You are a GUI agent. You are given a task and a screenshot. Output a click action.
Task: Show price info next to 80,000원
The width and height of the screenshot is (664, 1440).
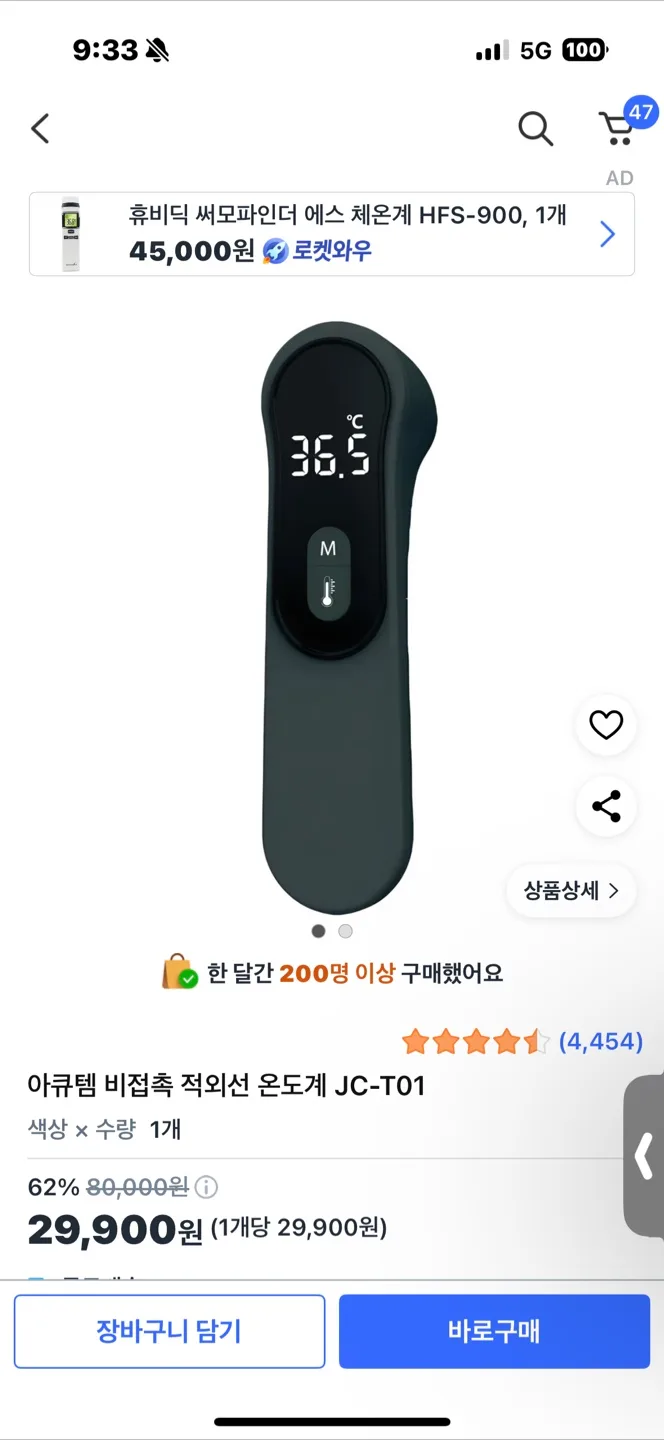coord(206,1187)
